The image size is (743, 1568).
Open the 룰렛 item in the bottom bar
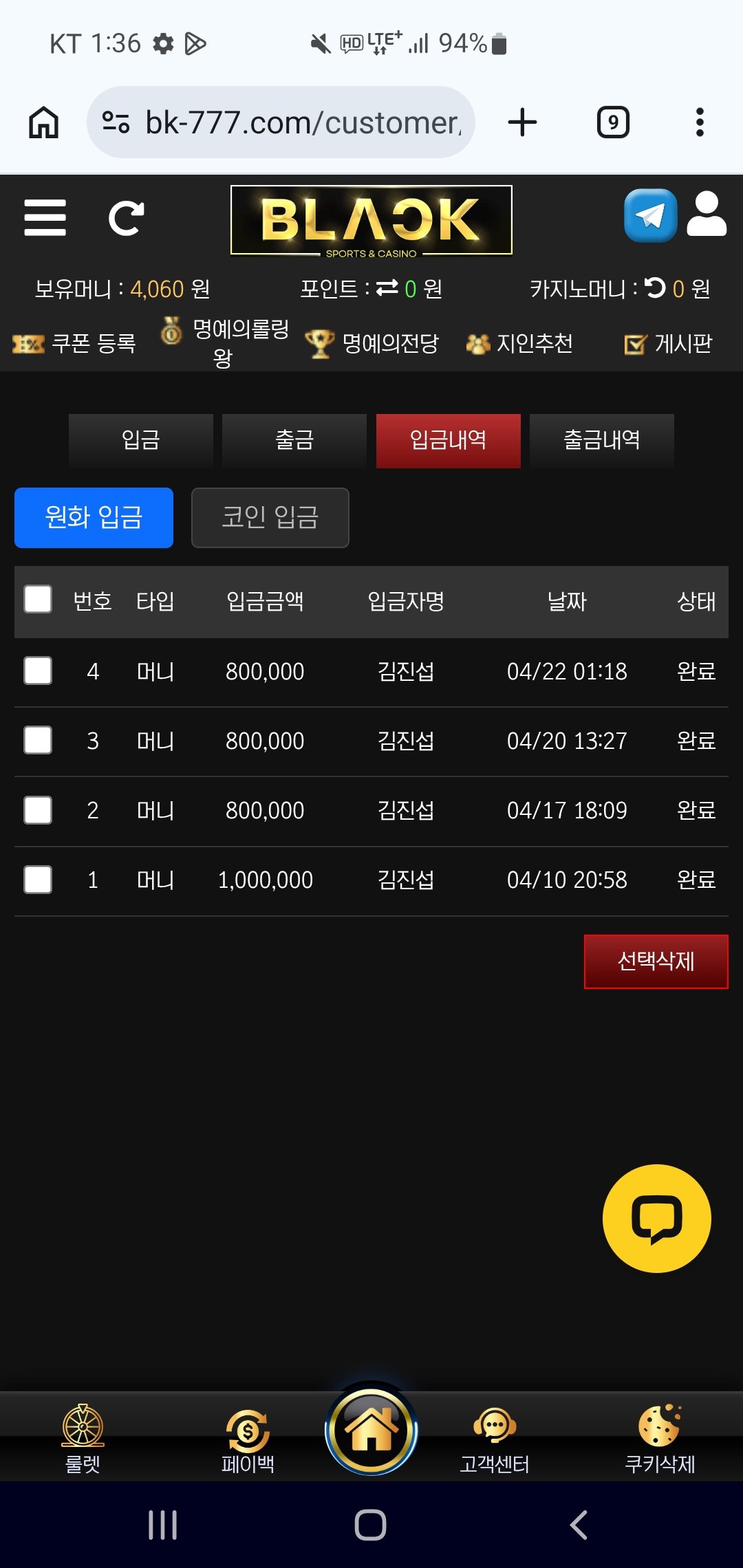click(x=83, y=1439)
